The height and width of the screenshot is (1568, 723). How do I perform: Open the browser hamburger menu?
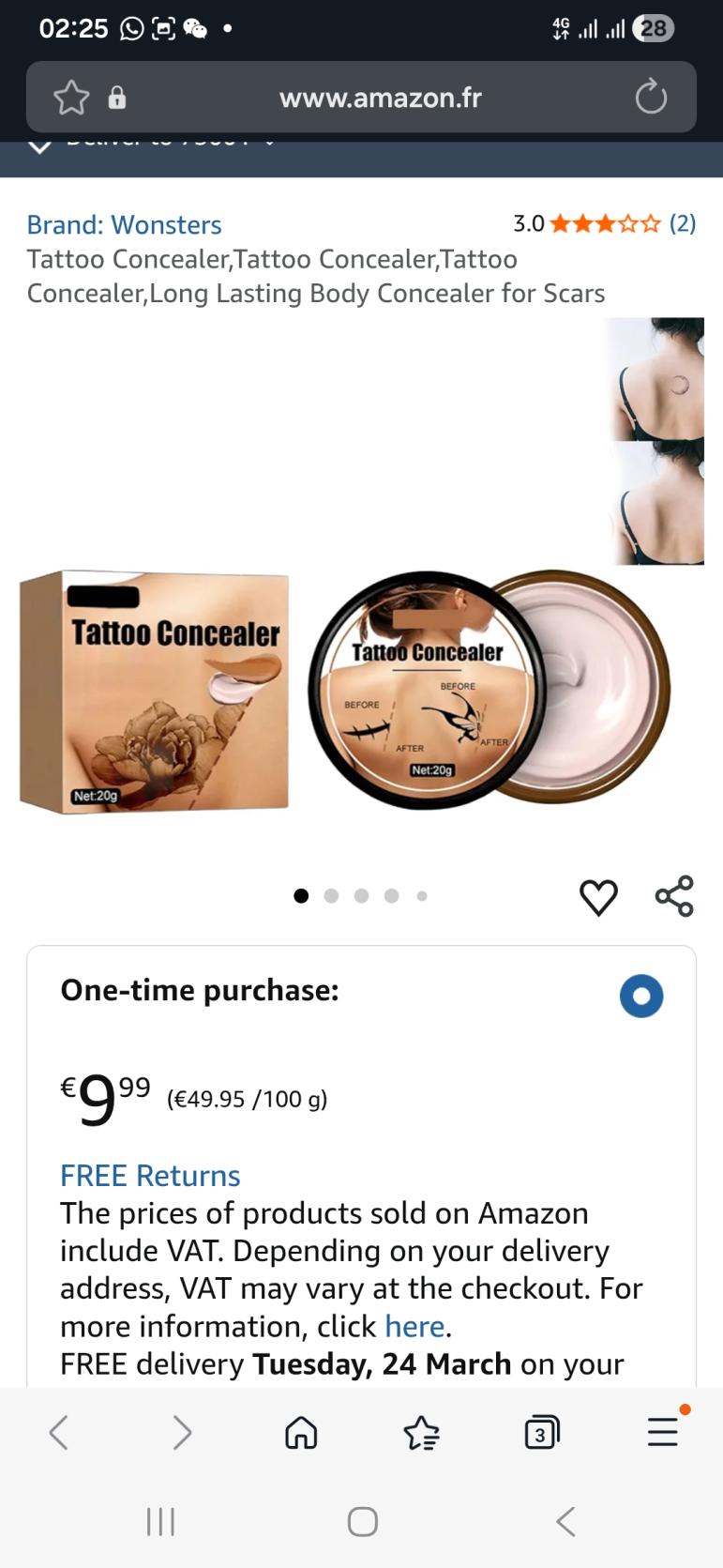click(662, 1433)
